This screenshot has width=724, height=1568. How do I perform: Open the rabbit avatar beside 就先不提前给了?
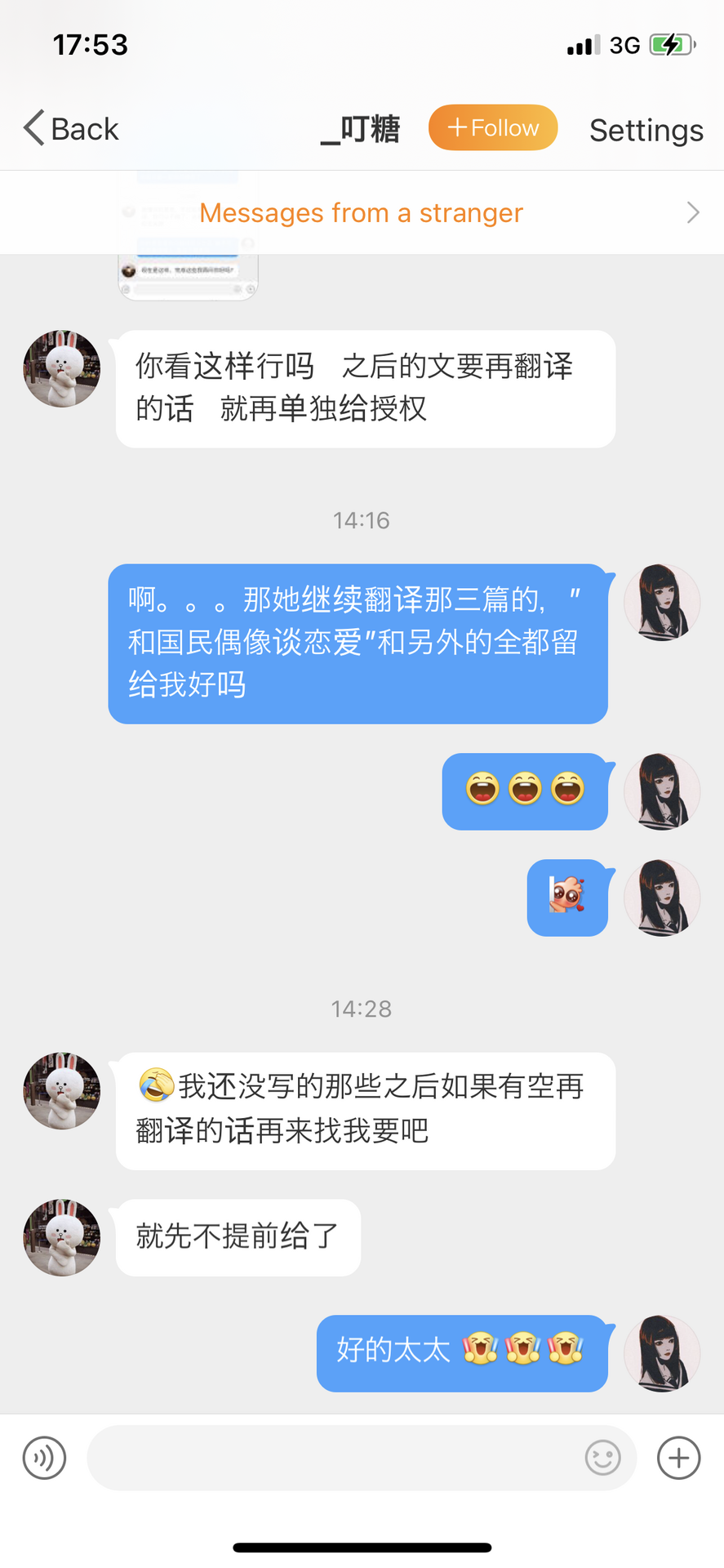tap(62, 1237)
